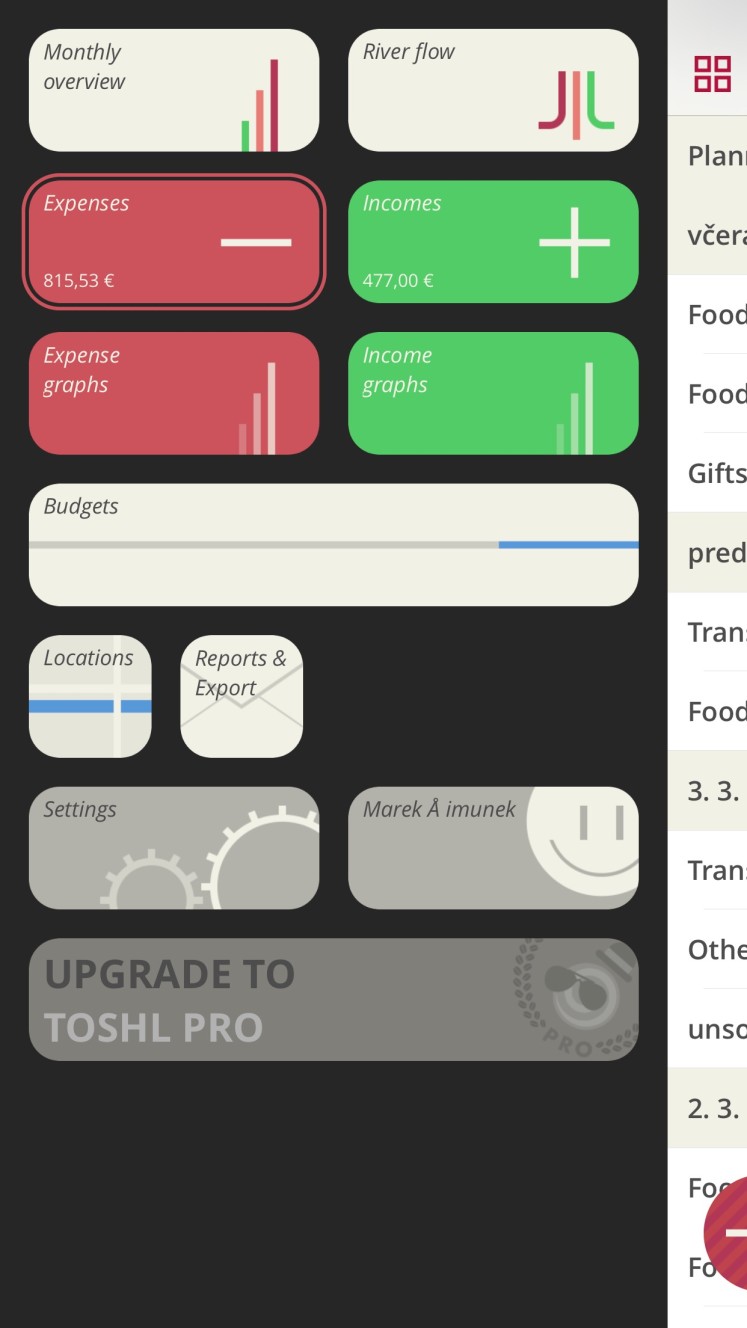Open the River flow tile
This screenshot has width=747, height=1328.
(x=493, y=90)
